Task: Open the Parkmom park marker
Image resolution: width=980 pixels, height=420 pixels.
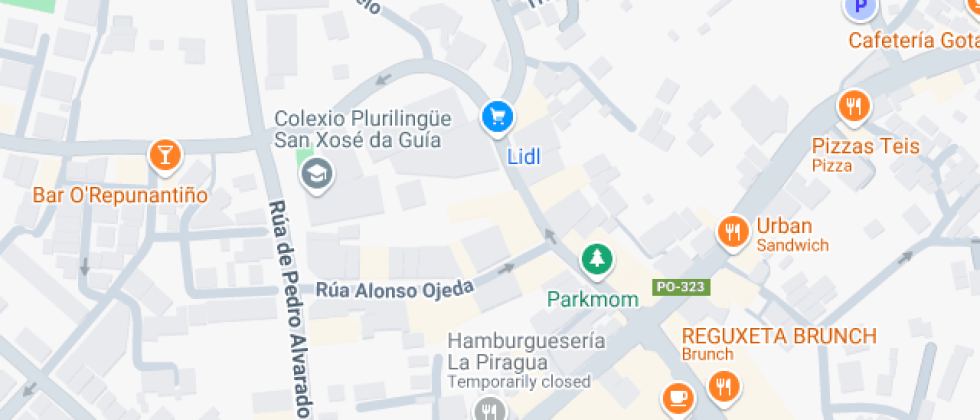Action: (597, 260)
